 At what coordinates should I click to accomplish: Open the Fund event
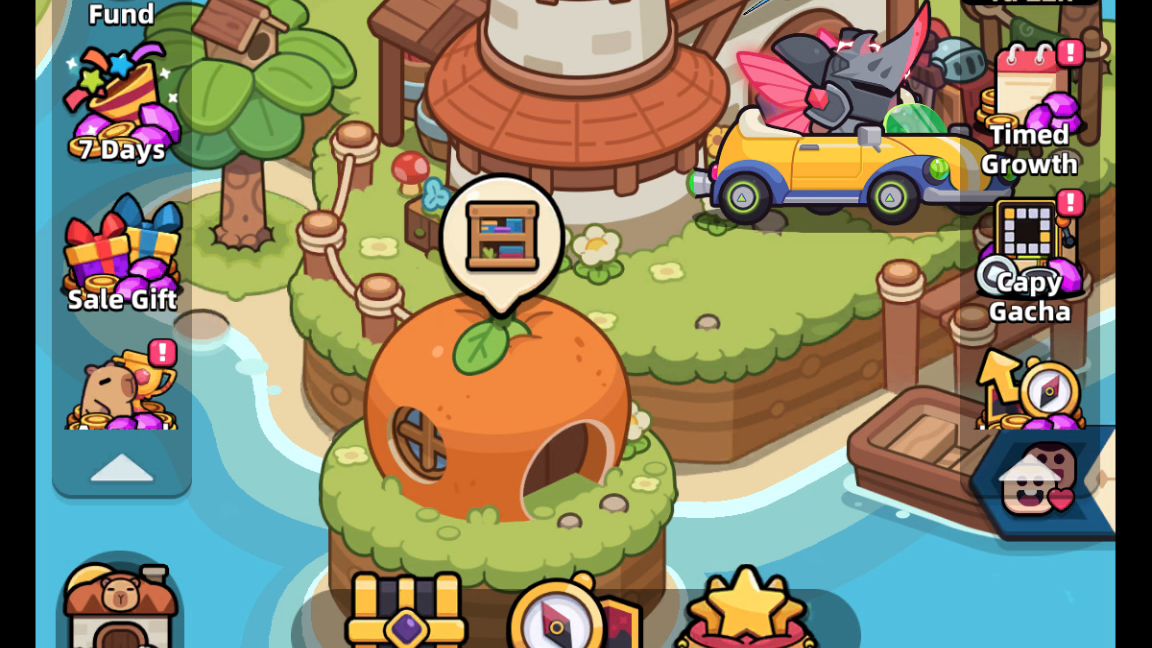pyautogui.click(x=121, y=14)
